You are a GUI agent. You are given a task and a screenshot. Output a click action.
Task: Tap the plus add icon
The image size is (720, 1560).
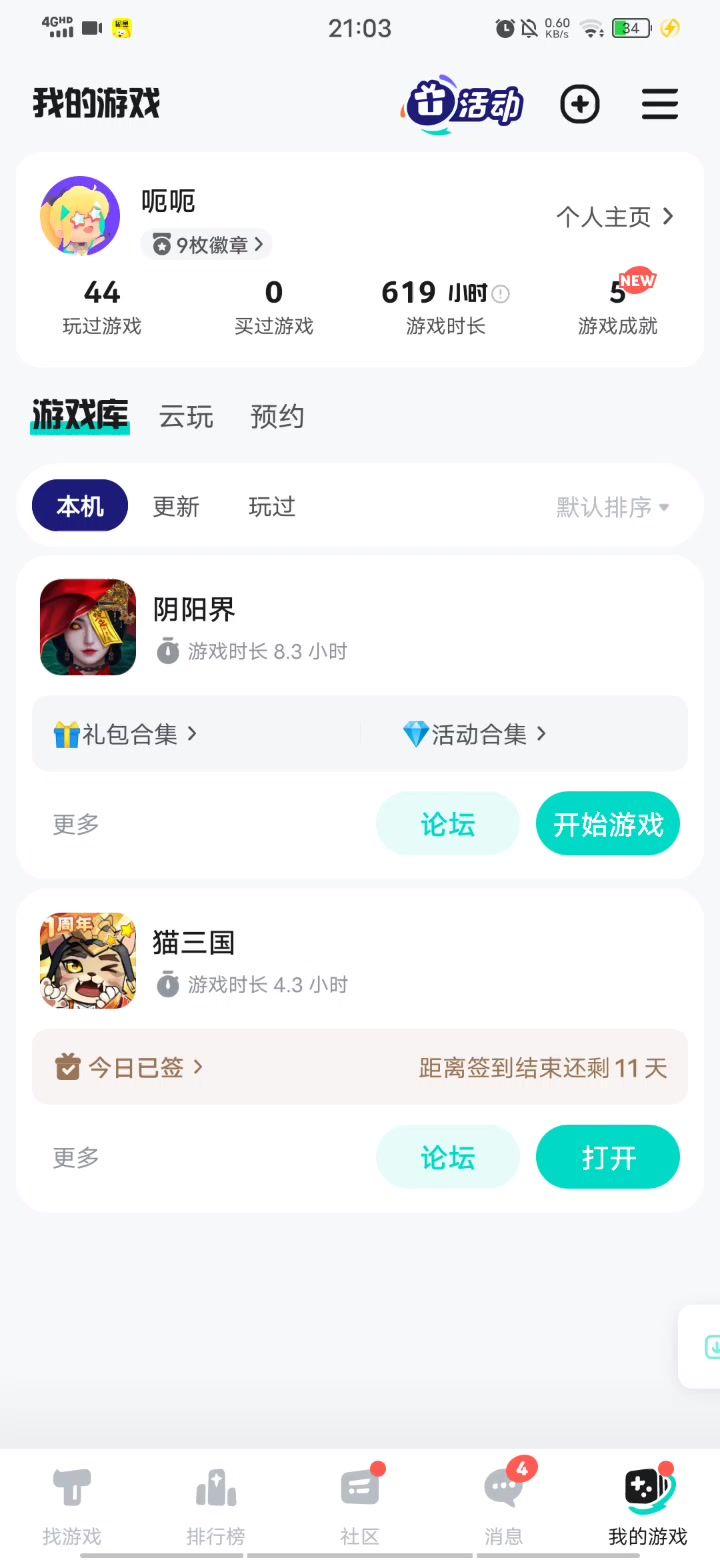point(580,104)
